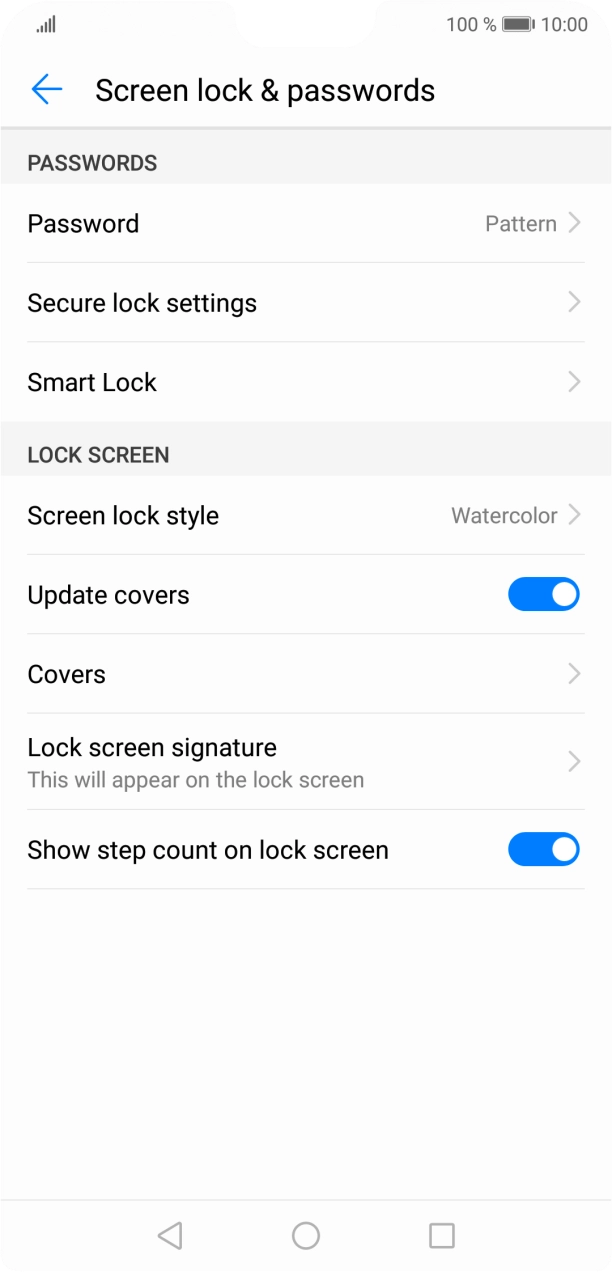Edit the Lock screen signature
612x1272 pixels.
(x=306, y=761)
